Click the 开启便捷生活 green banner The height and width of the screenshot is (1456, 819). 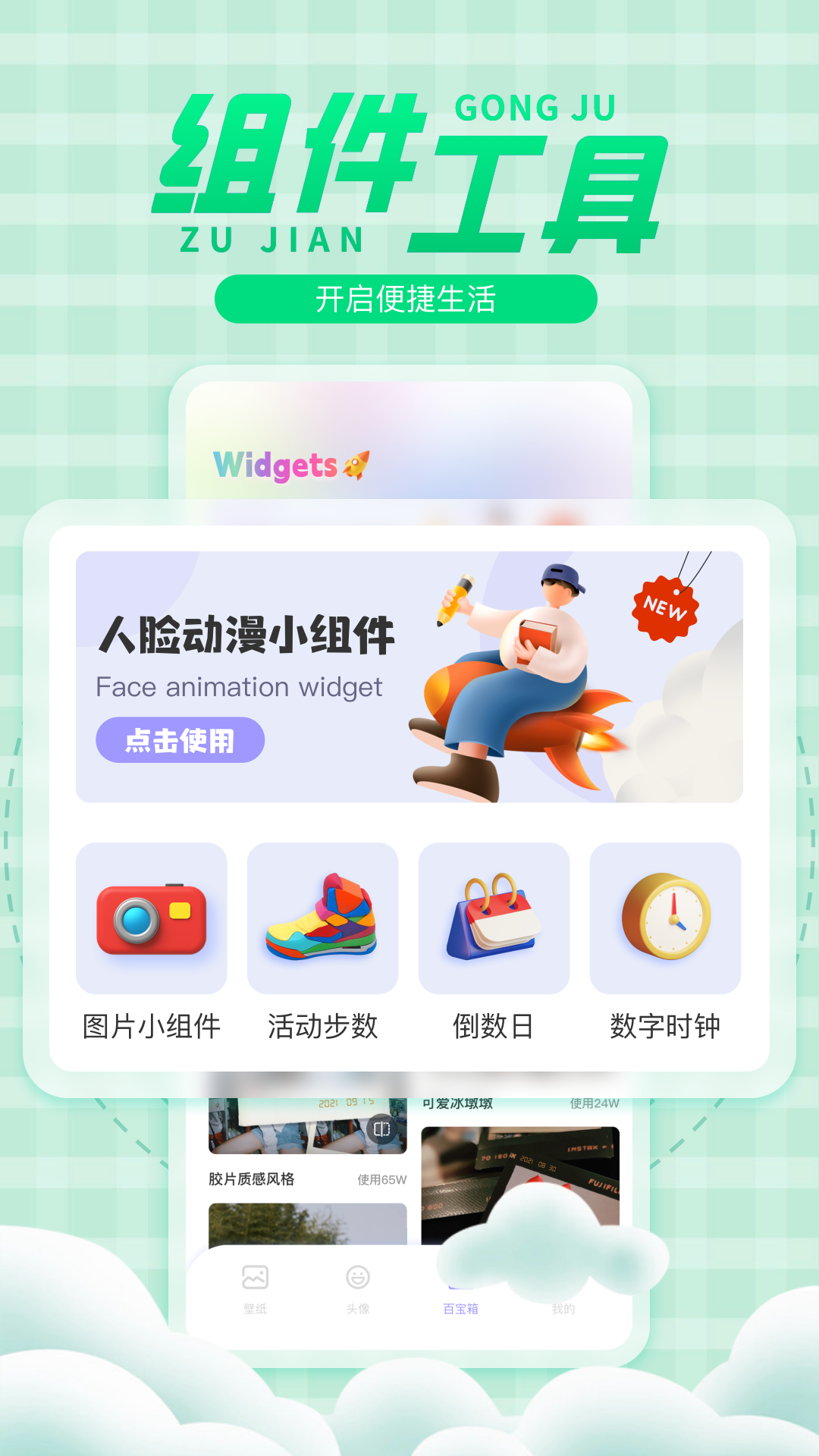pyautogui.click(x=407, y=298)
